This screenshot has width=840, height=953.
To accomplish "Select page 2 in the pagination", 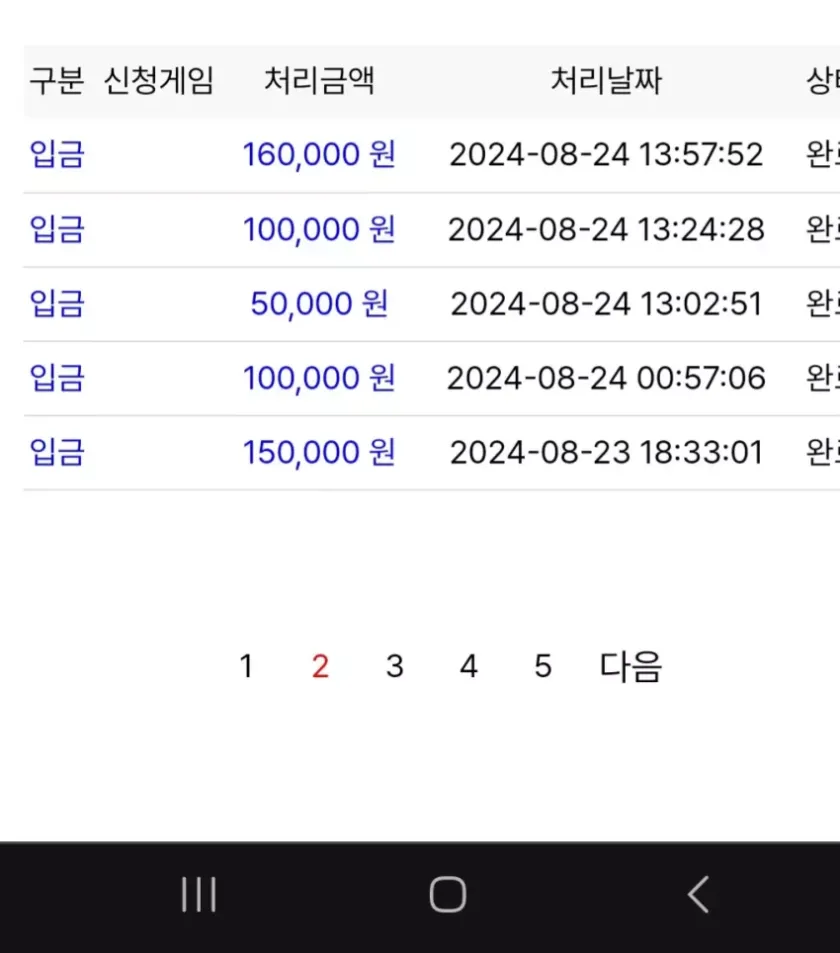I will click(x=320, y=666).
